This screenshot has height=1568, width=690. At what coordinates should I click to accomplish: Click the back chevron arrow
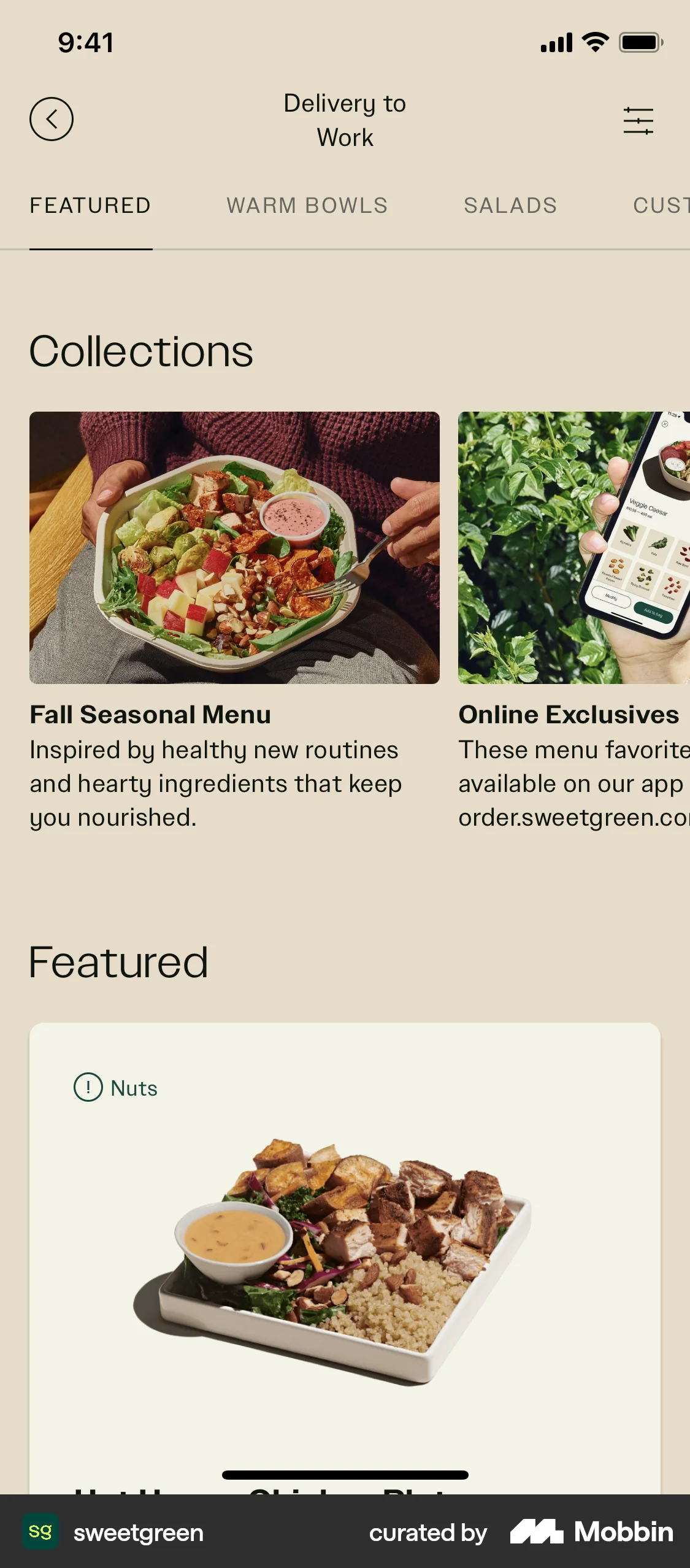pos(52,119)
